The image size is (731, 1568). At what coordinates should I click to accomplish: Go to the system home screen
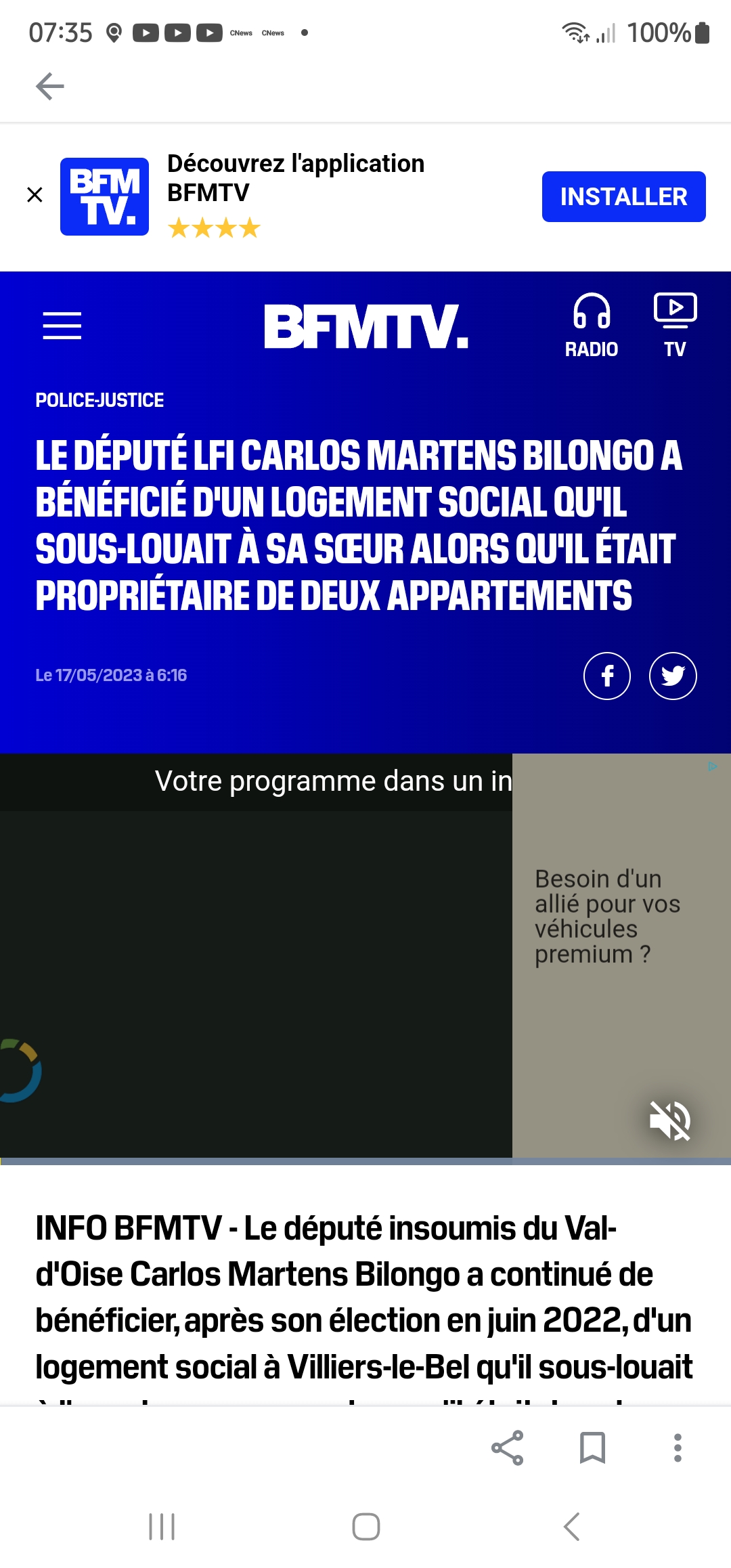(x=366, y=1526)
